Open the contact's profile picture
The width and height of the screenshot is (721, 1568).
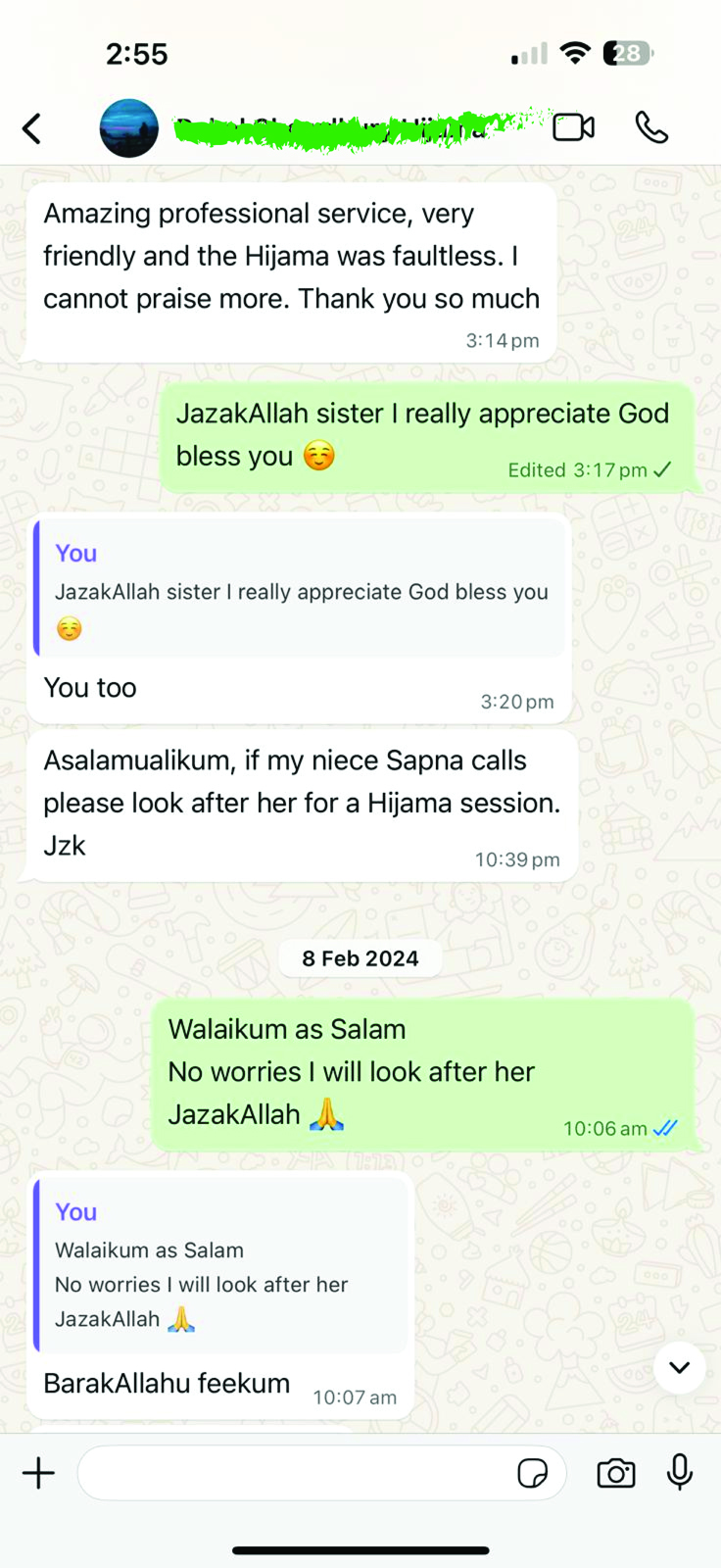click(128, 128)
